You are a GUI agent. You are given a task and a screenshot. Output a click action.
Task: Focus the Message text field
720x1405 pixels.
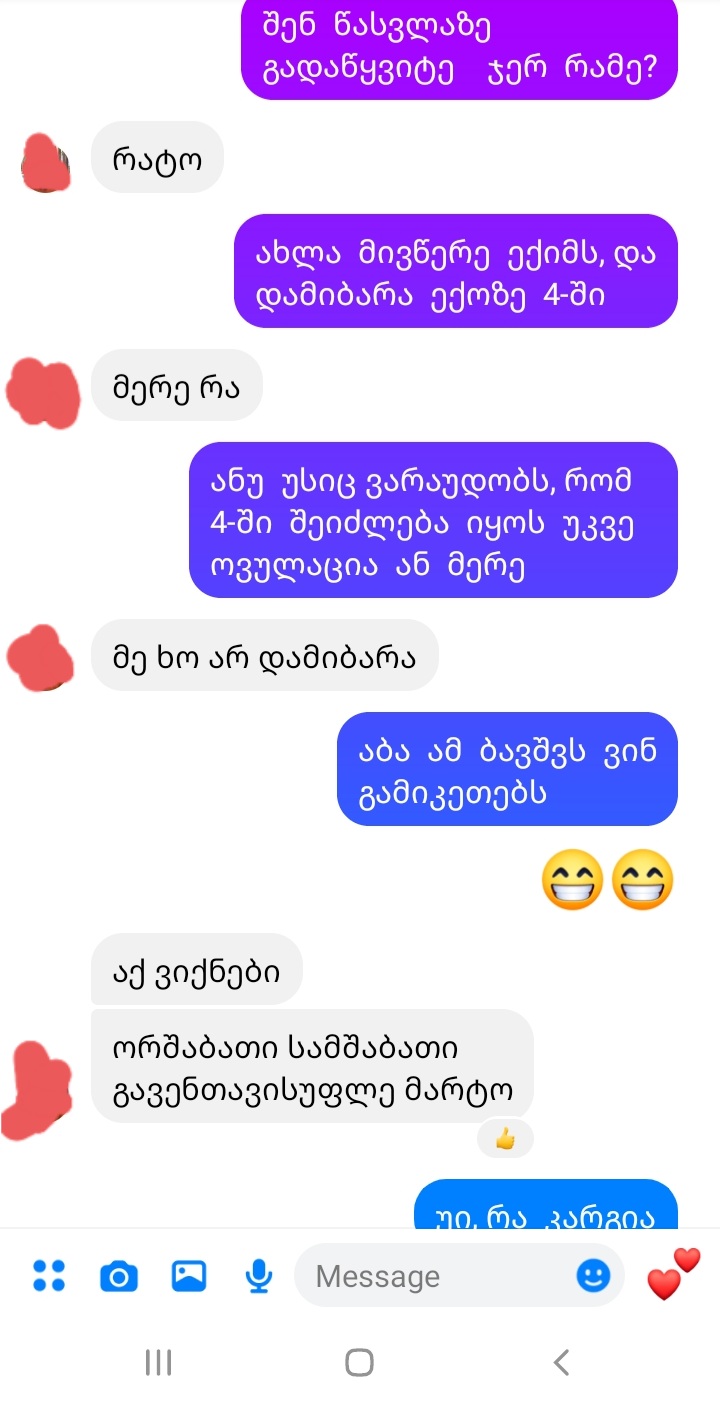(x=430, y=1276)
